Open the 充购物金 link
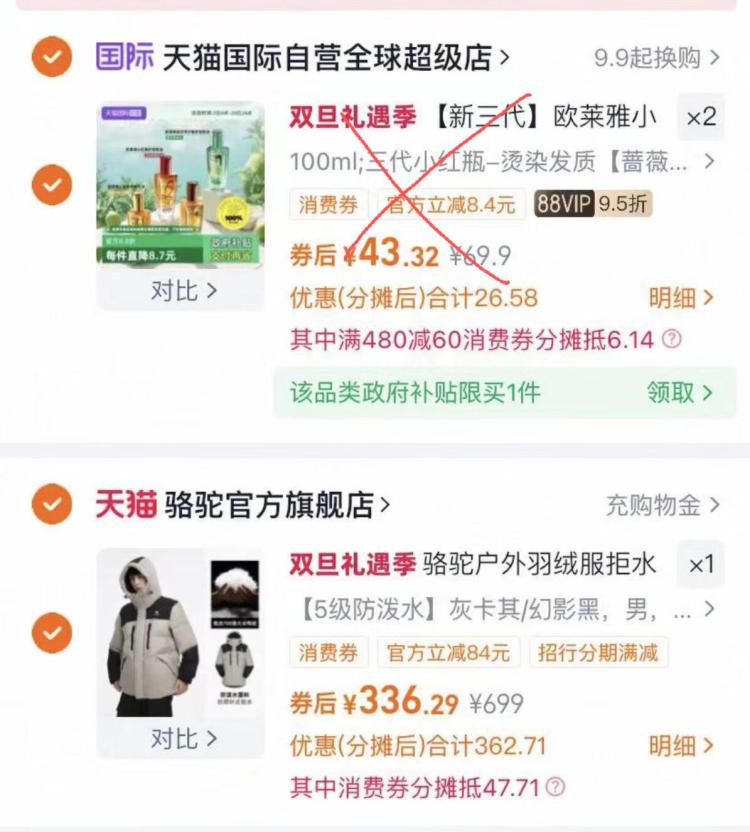This screenshot has width=750, height=832. click(663, 505)
